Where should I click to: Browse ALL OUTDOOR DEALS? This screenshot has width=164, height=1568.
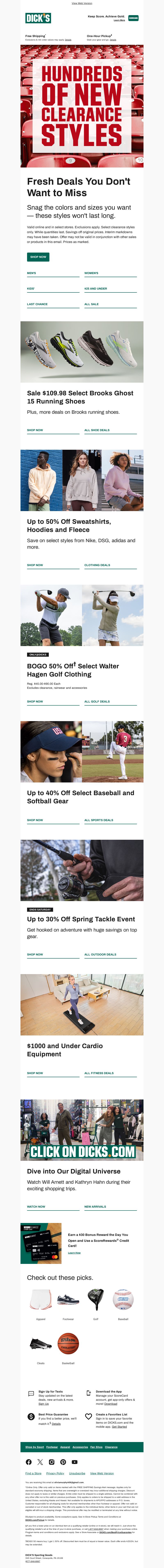(100, 954)
